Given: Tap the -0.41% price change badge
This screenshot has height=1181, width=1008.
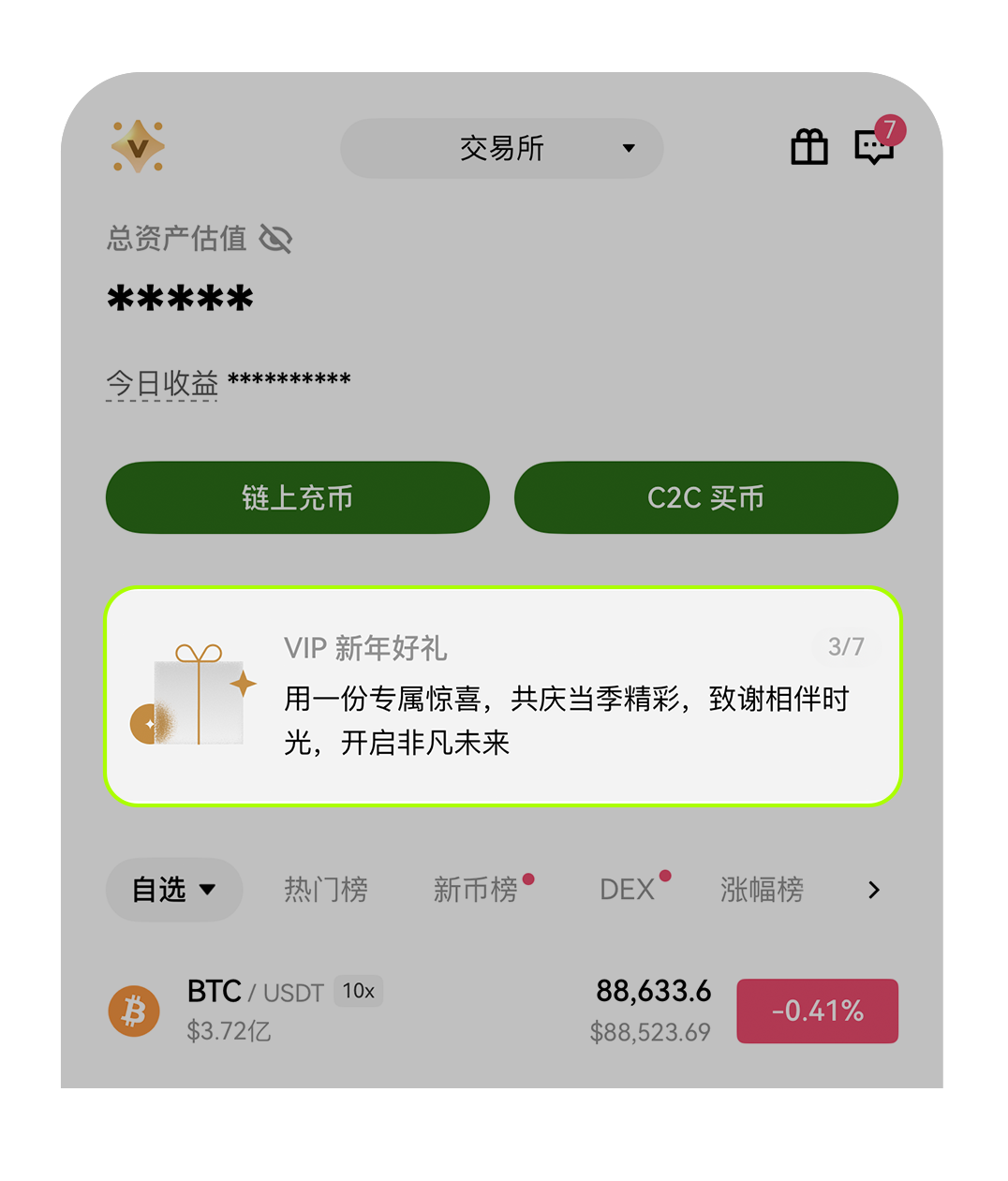Looking at the screenshot, I should coord(816,1011).
